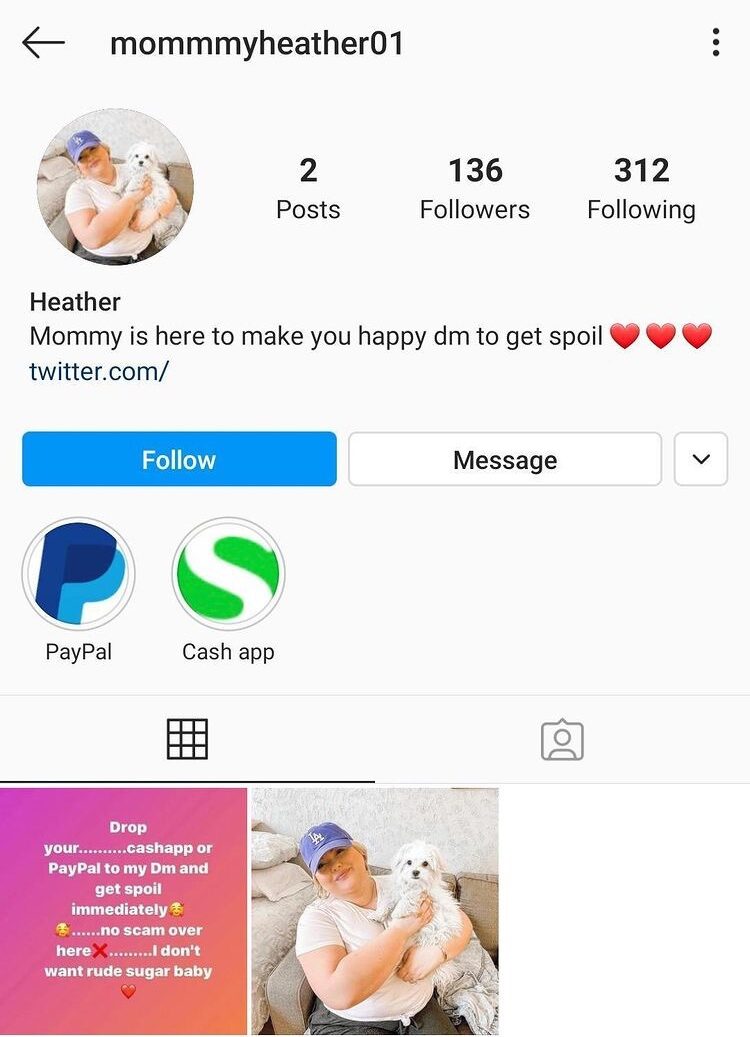Viewport: 750px width, 1037px height.
Task: View the following list
Action: click(641, 187)
